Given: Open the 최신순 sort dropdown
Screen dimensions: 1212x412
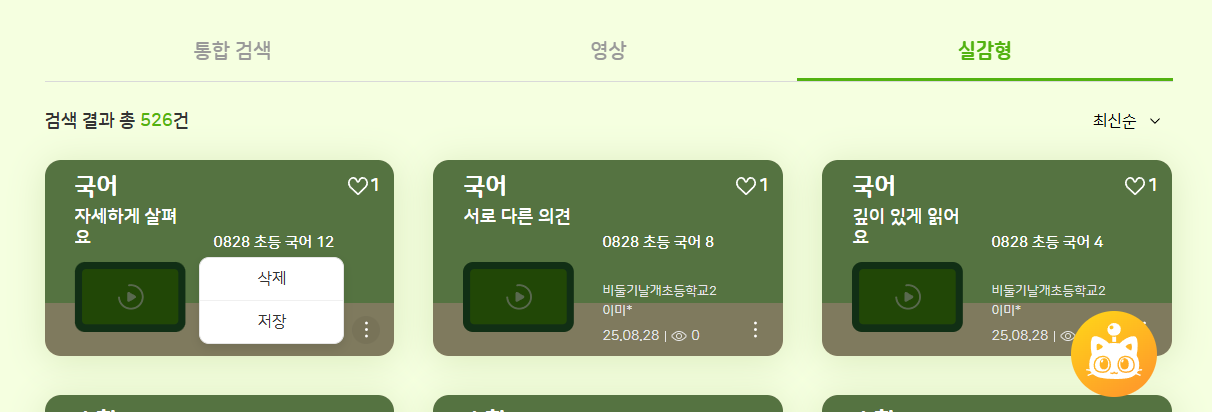Looking at the screenshot, I should tap(1127, 121).
